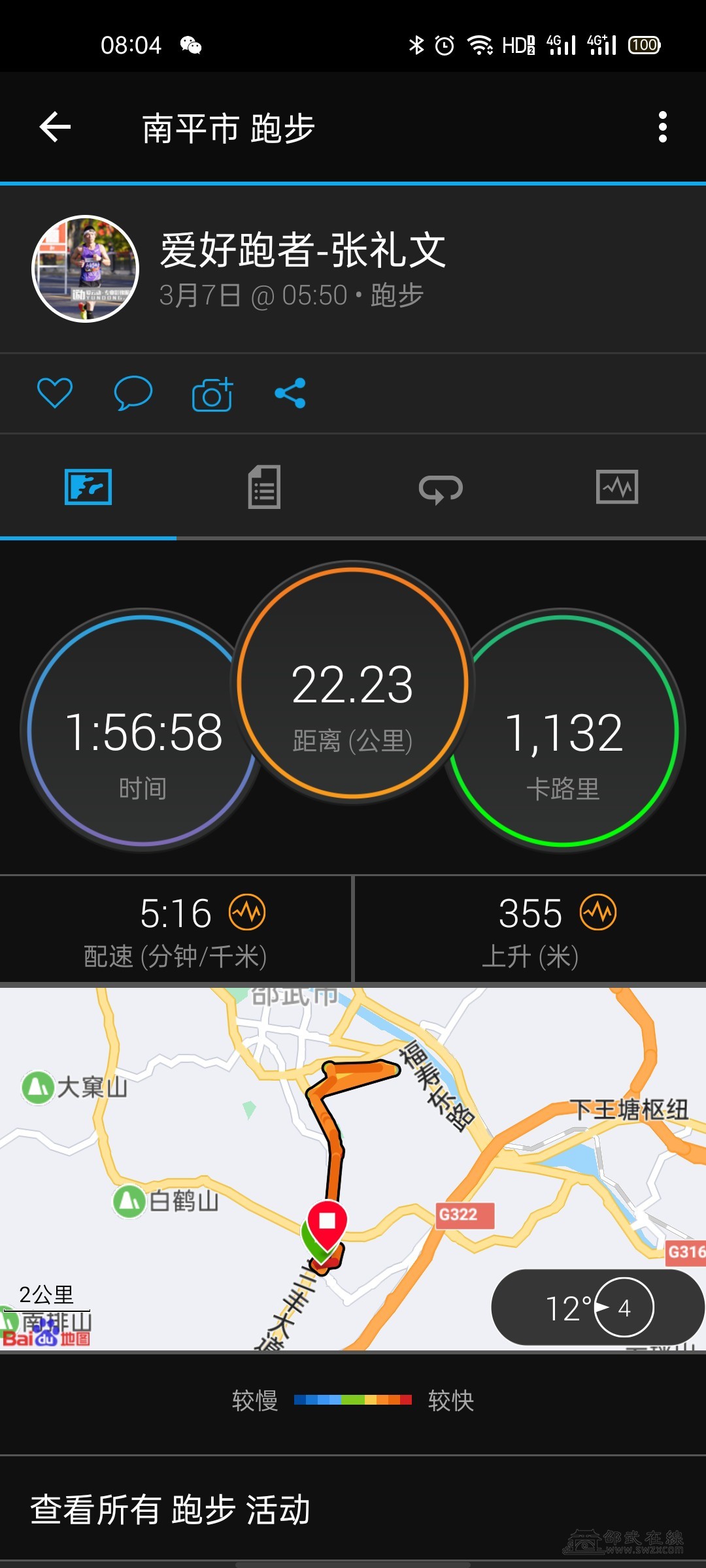Open comments for this activity
Image resolution: width=706 pixels, height=1568 pixels.
click(x=133, y=393)
